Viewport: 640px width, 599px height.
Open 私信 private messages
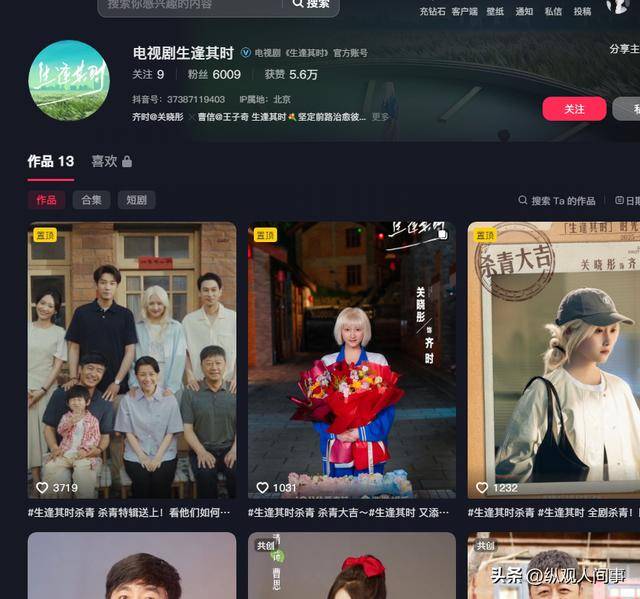(x=553, y=12)
